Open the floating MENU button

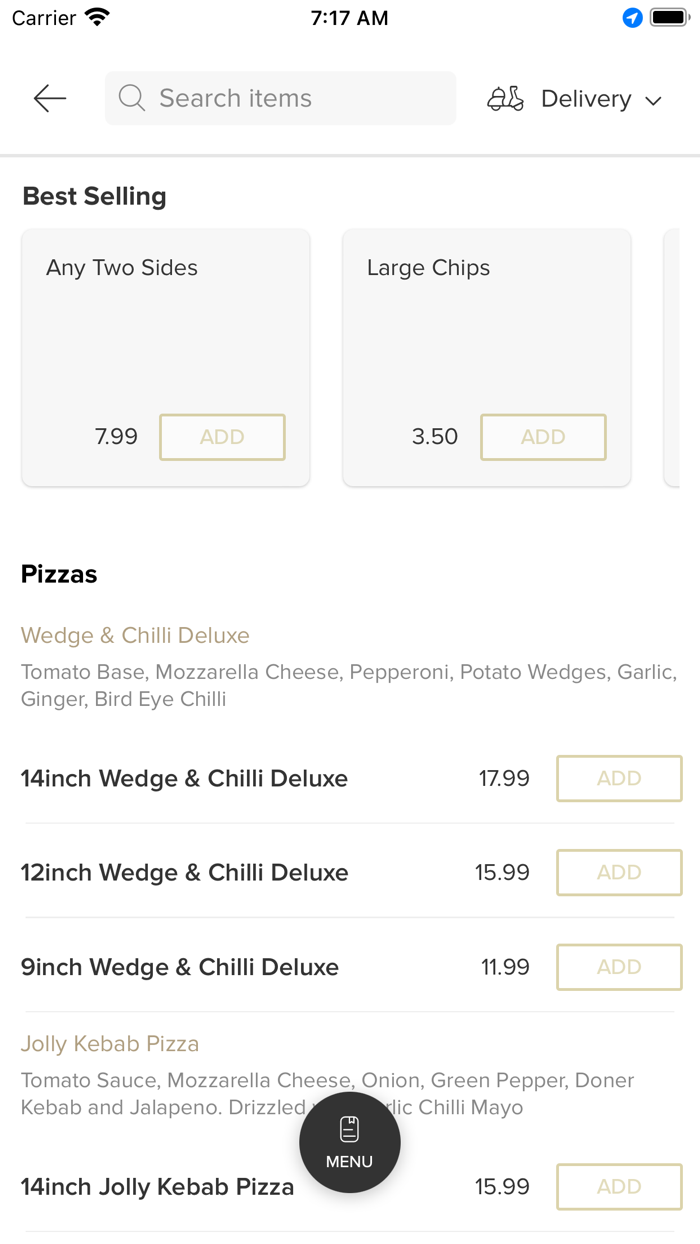point(350,1143)
